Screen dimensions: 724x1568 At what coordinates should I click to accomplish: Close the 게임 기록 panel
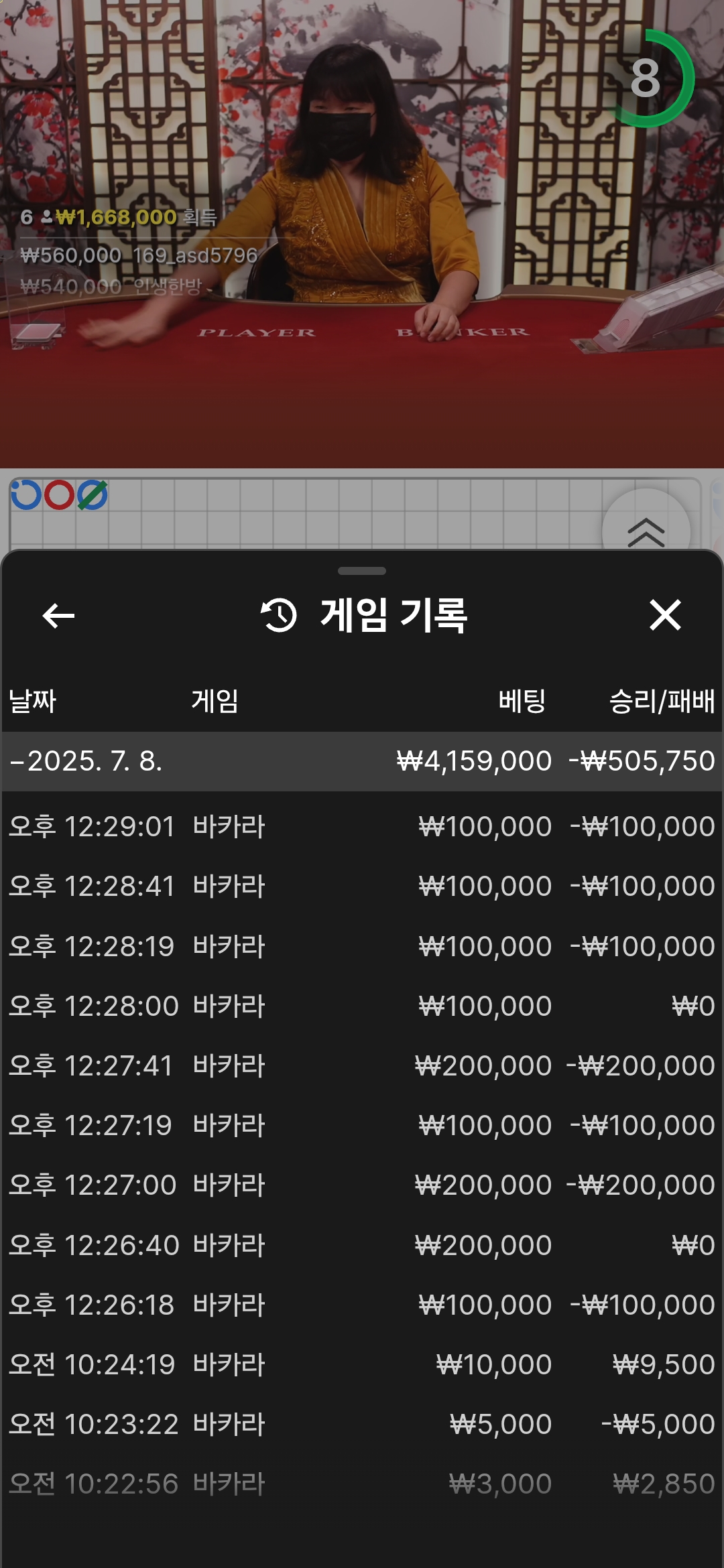tap(665, 615)
